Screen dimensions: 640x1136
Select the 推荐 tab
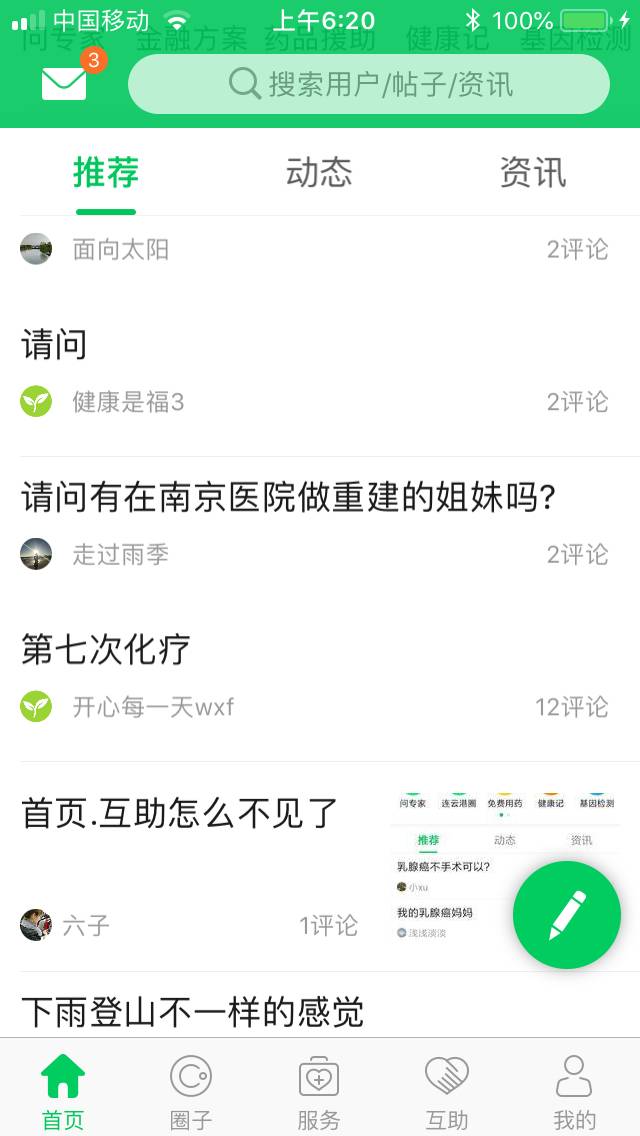[106, 173]
